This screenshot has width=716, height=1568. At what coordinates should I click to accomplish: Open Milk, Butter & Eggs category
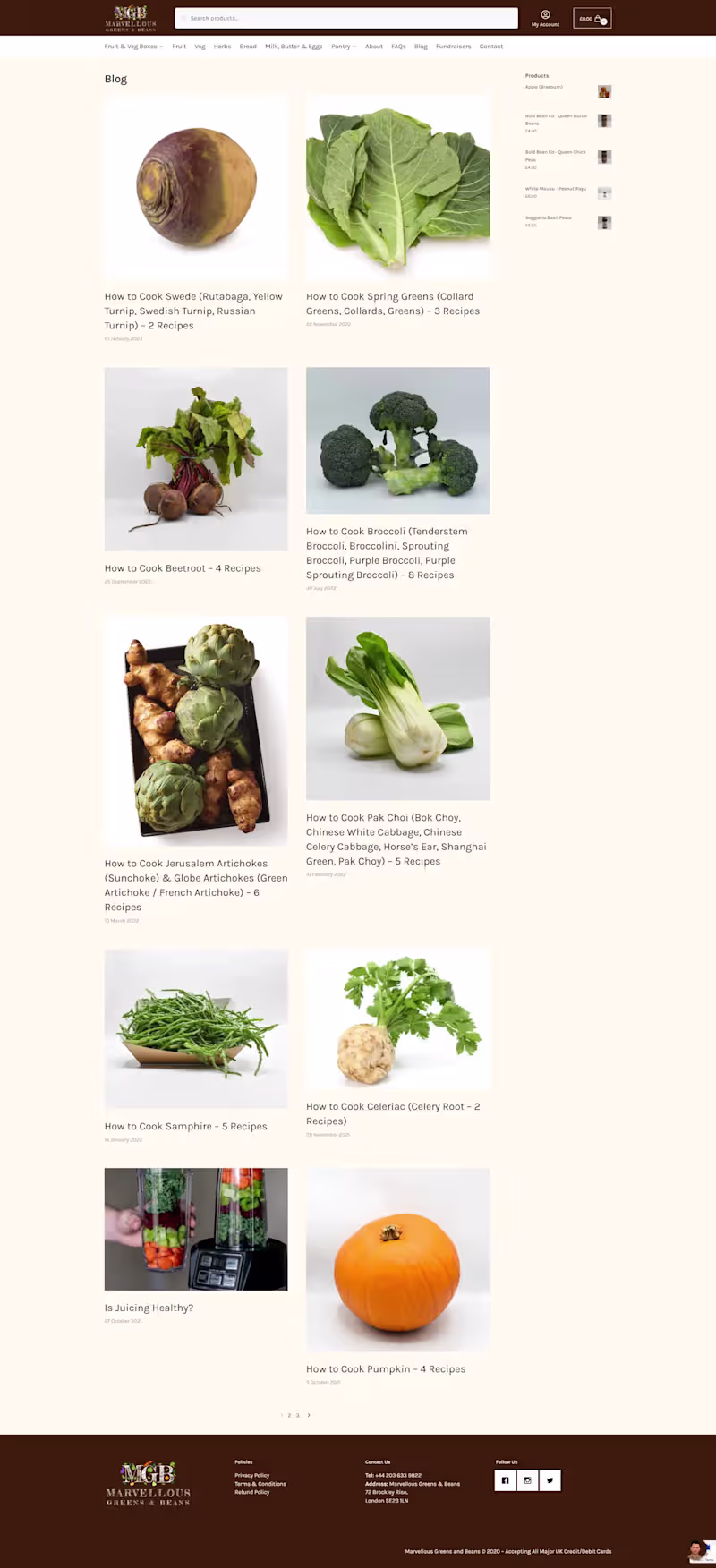[294, 47]
